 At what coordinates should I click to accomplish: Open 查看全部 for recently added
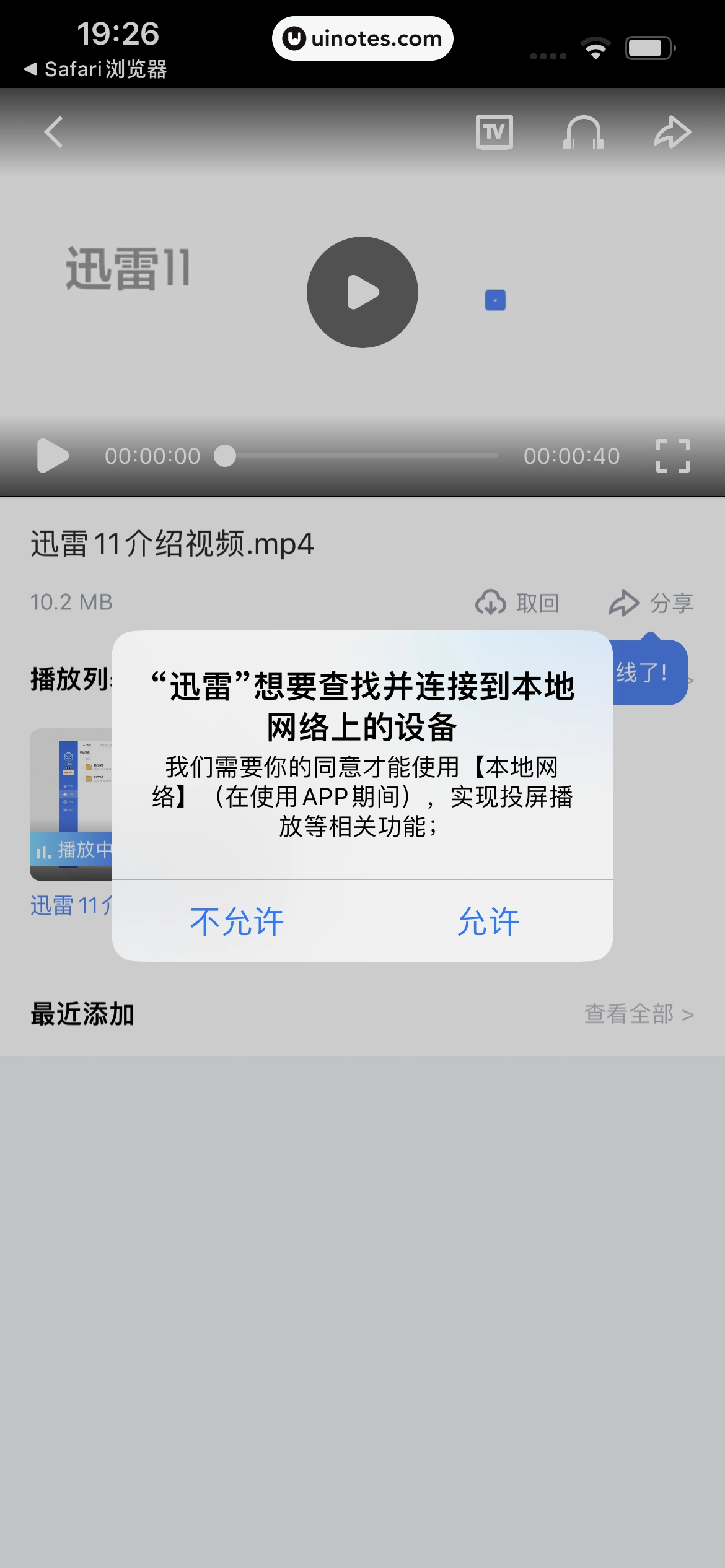coord(638,1014)
